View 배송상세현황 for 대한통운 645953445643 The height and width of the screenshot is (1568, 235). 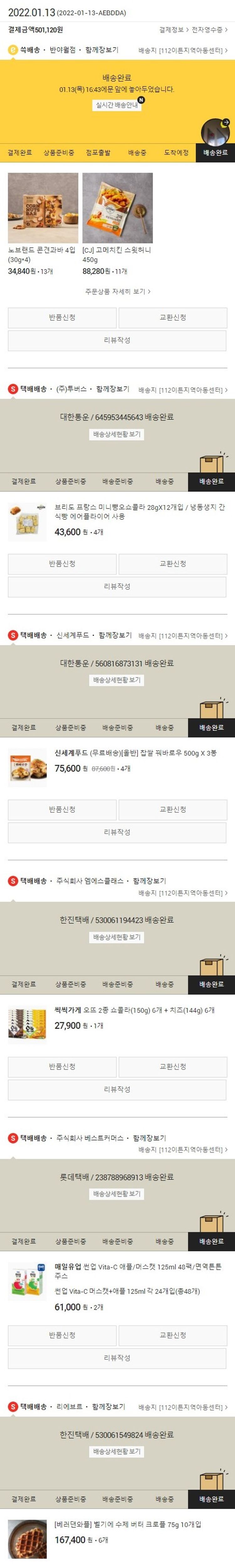[x=117, y=435]
